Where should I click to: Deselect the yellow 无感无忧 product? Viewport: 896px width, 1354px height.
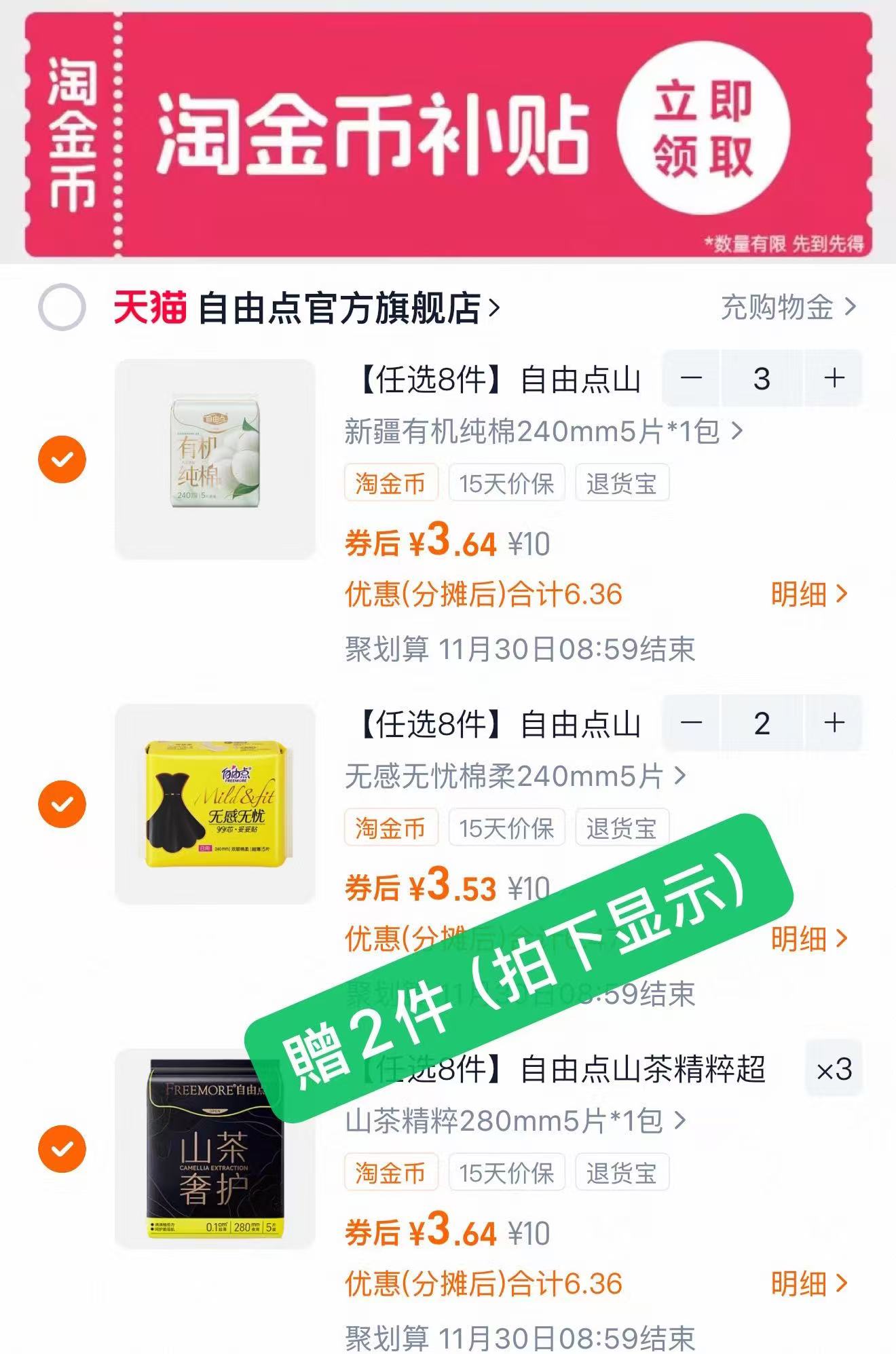point(62,805)
